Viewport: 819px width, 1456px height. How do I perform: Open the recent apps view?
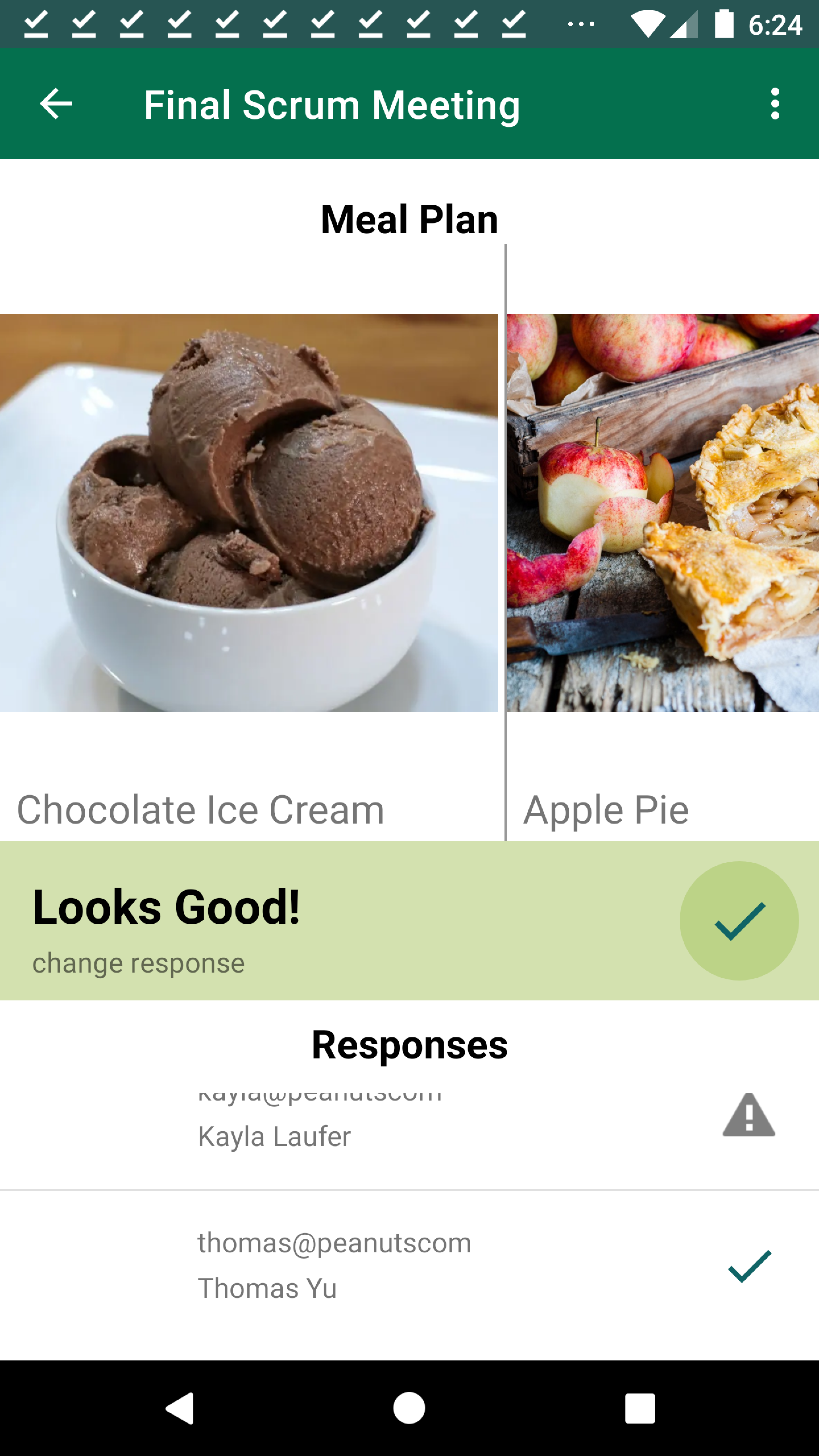point(640,1407)
